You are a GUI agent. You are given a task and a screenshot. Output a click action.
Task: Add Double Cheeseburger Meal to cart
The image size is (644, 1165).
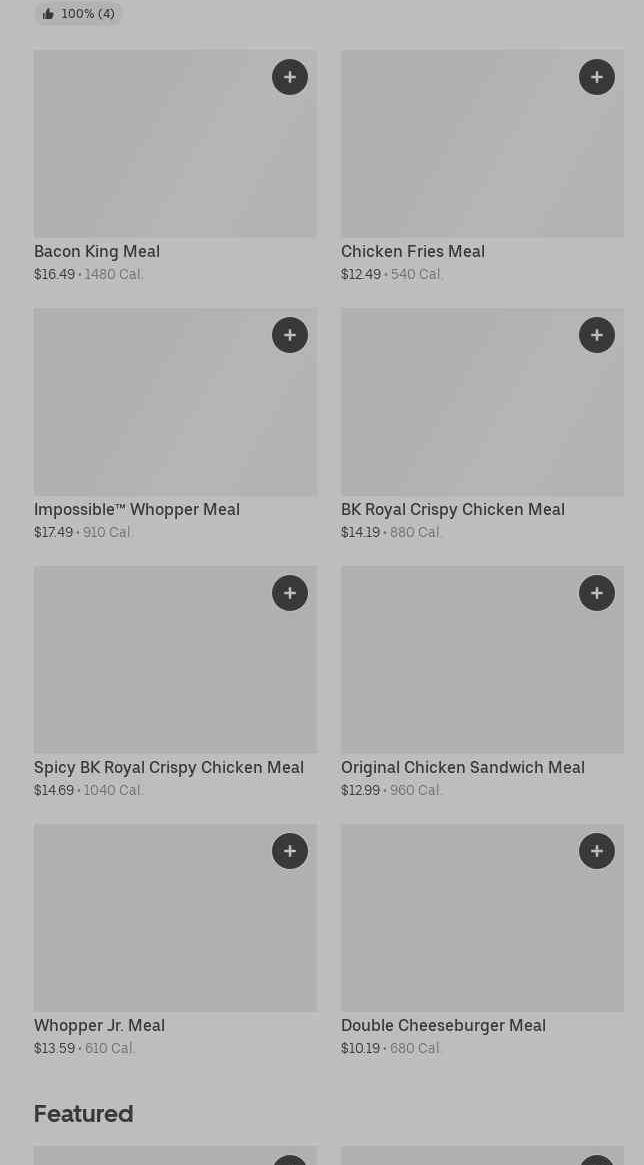597,851
